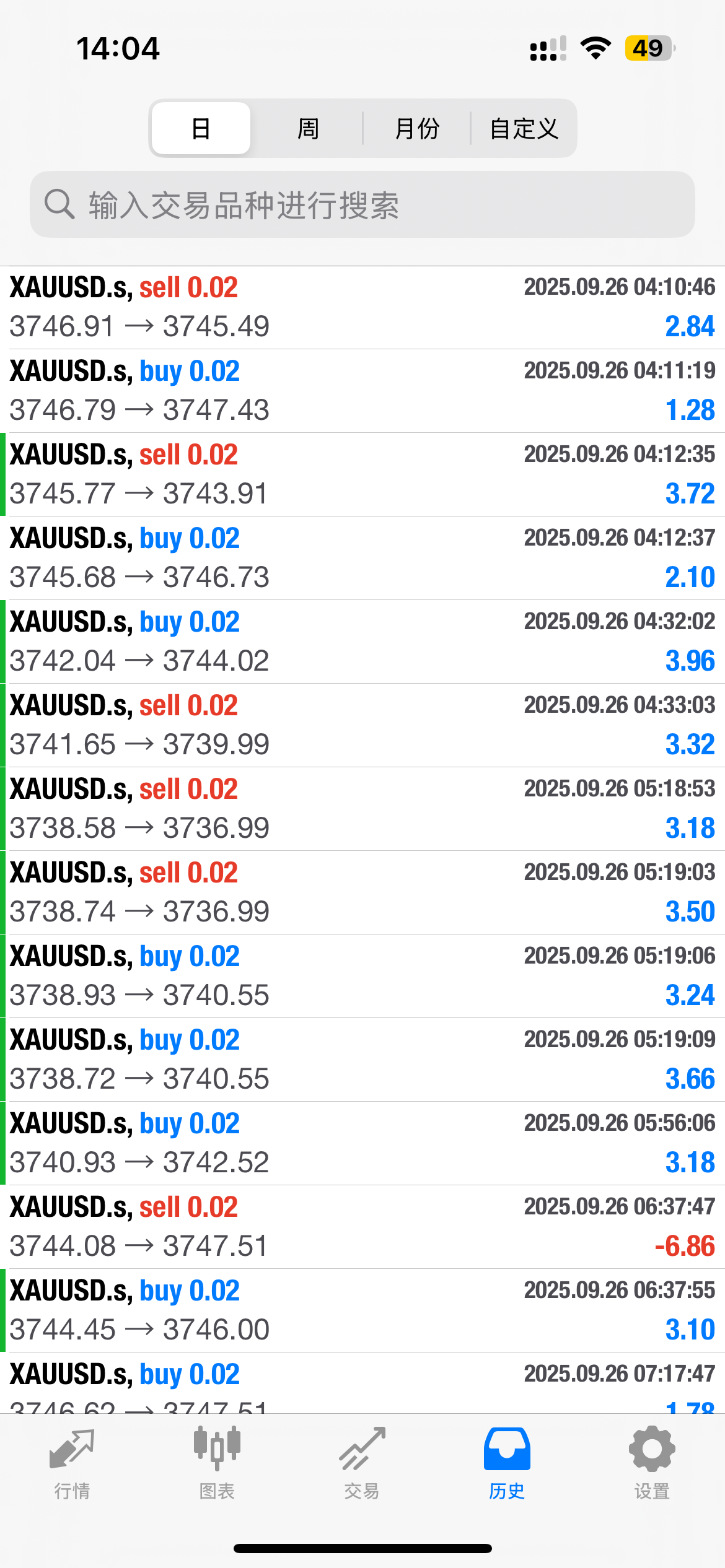Switch to the 周 (week) period

(308, 129)
